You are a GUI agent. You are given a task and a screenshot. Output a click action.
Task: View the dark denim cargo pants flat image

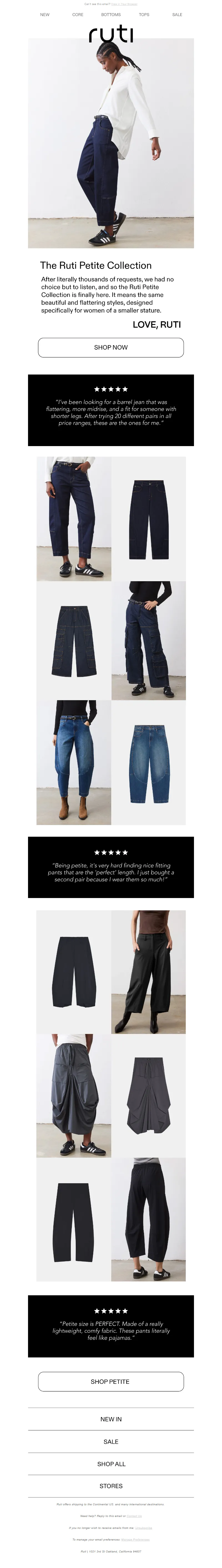point(74,640)
